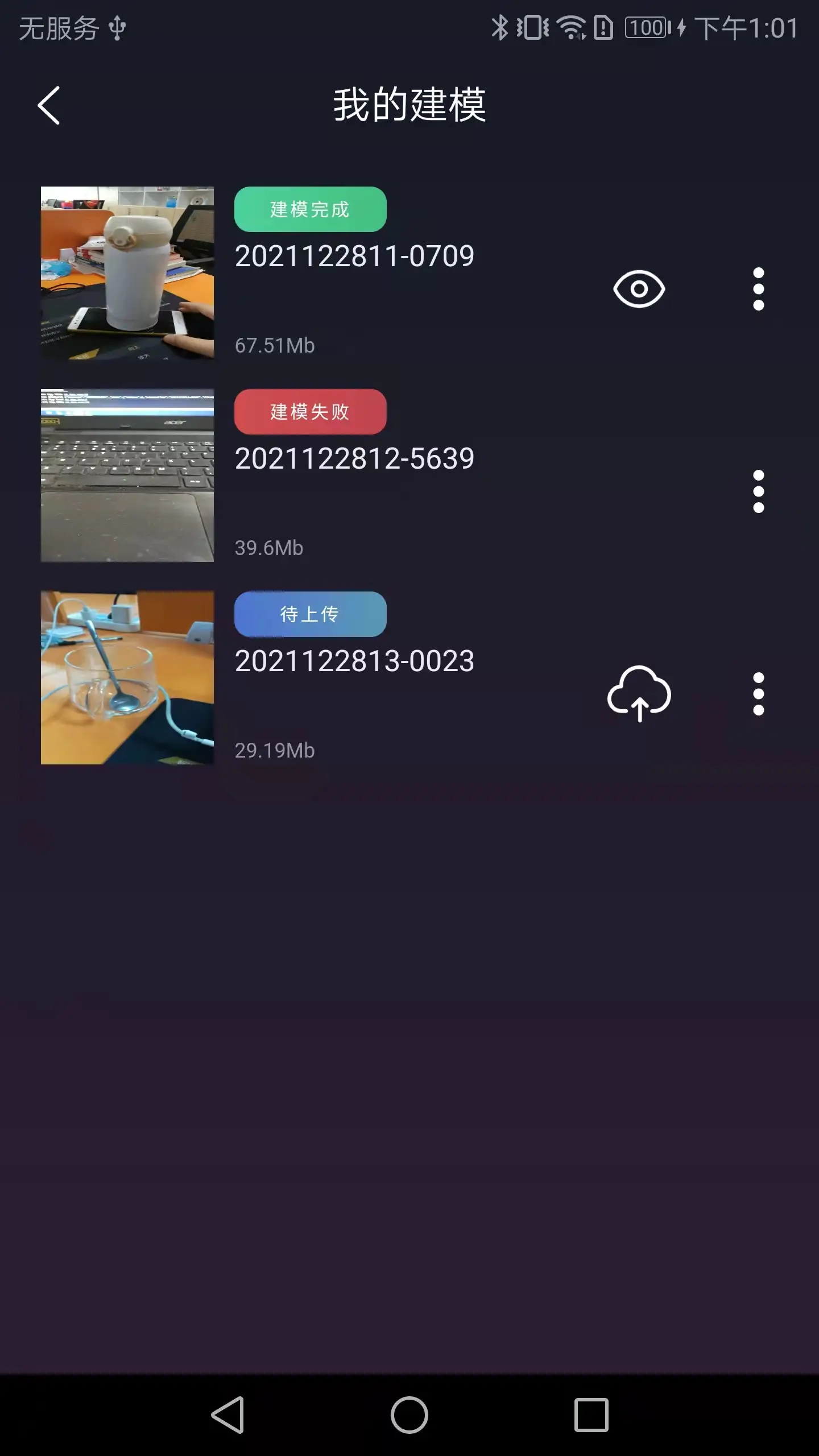The height and width of the screenshot is (1456, 819).
Task: View the completed model 2021122811-0709
Action: (639, 289)
